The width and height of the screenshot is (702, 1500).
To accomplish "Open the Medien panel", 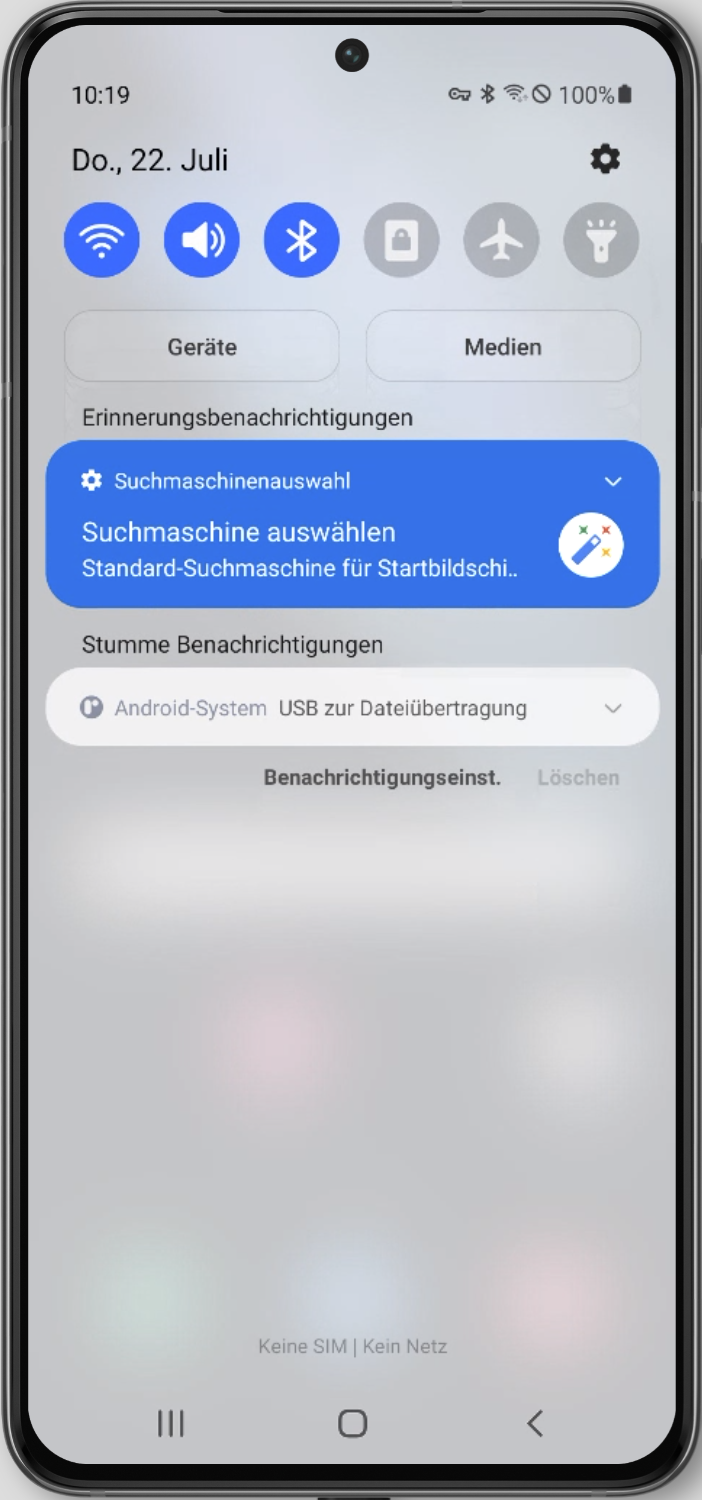I will coord(503,346).
